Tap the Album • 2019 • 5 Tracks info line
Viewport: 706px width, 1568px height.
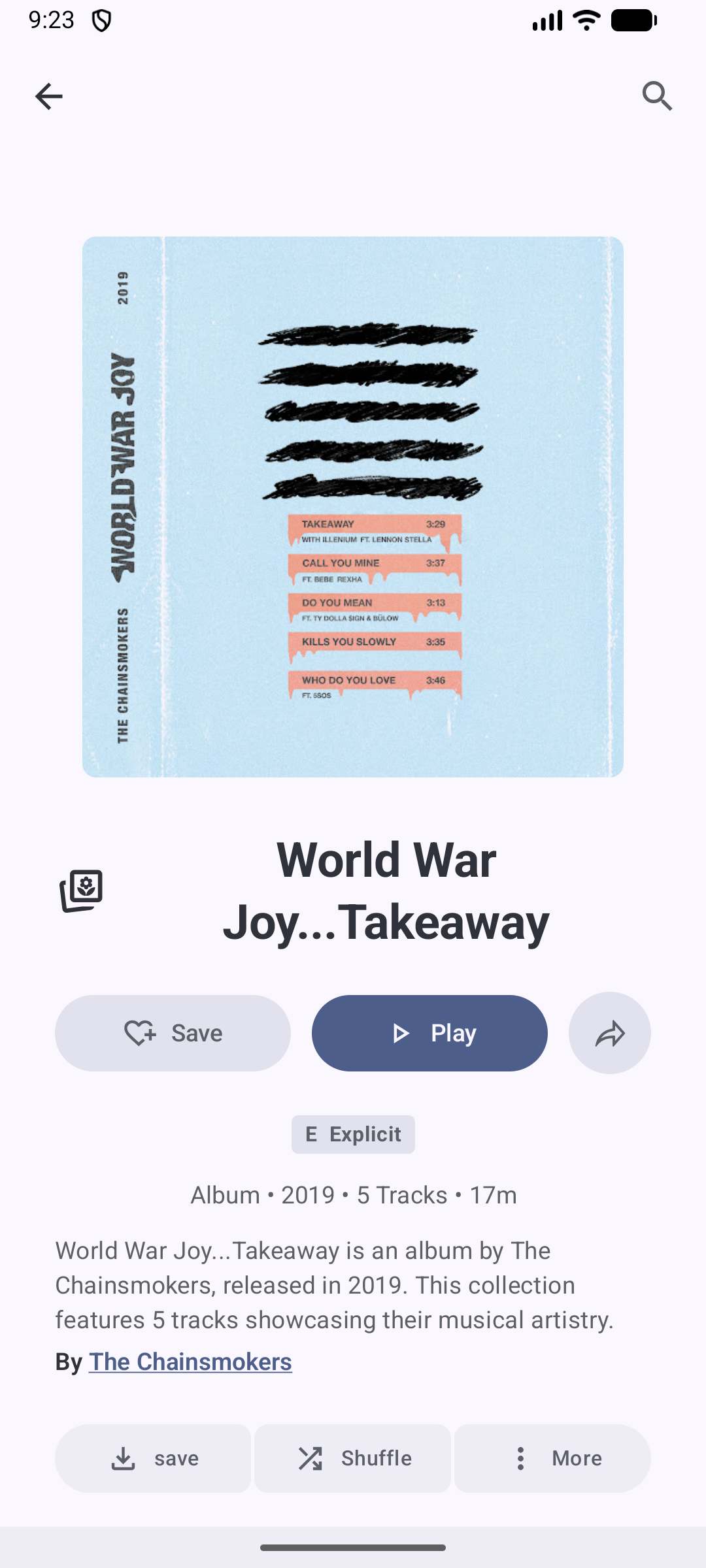tap(353, 1195)
